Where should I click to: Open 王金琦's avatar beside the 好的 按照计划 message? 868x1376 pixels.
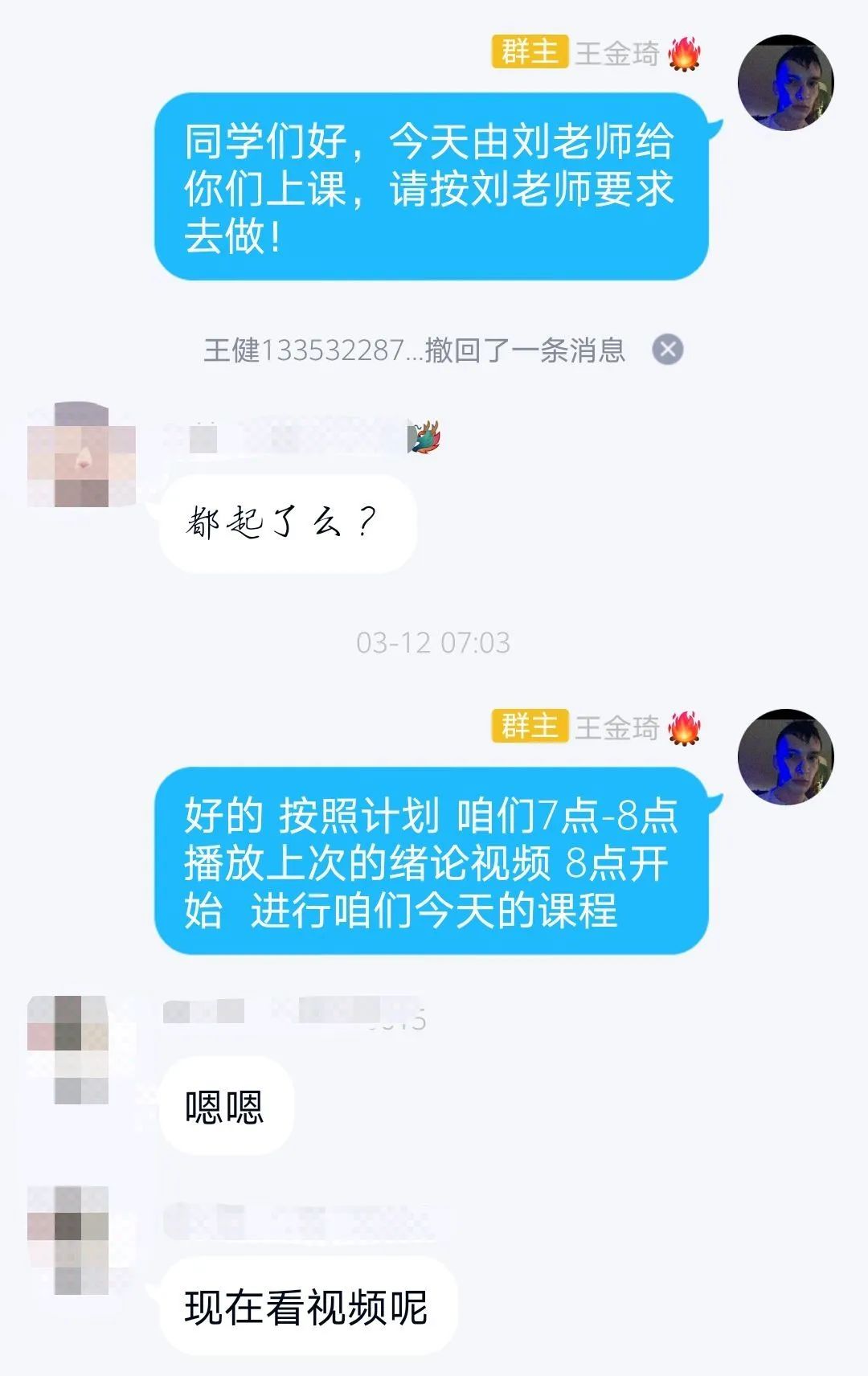(785, 757)
